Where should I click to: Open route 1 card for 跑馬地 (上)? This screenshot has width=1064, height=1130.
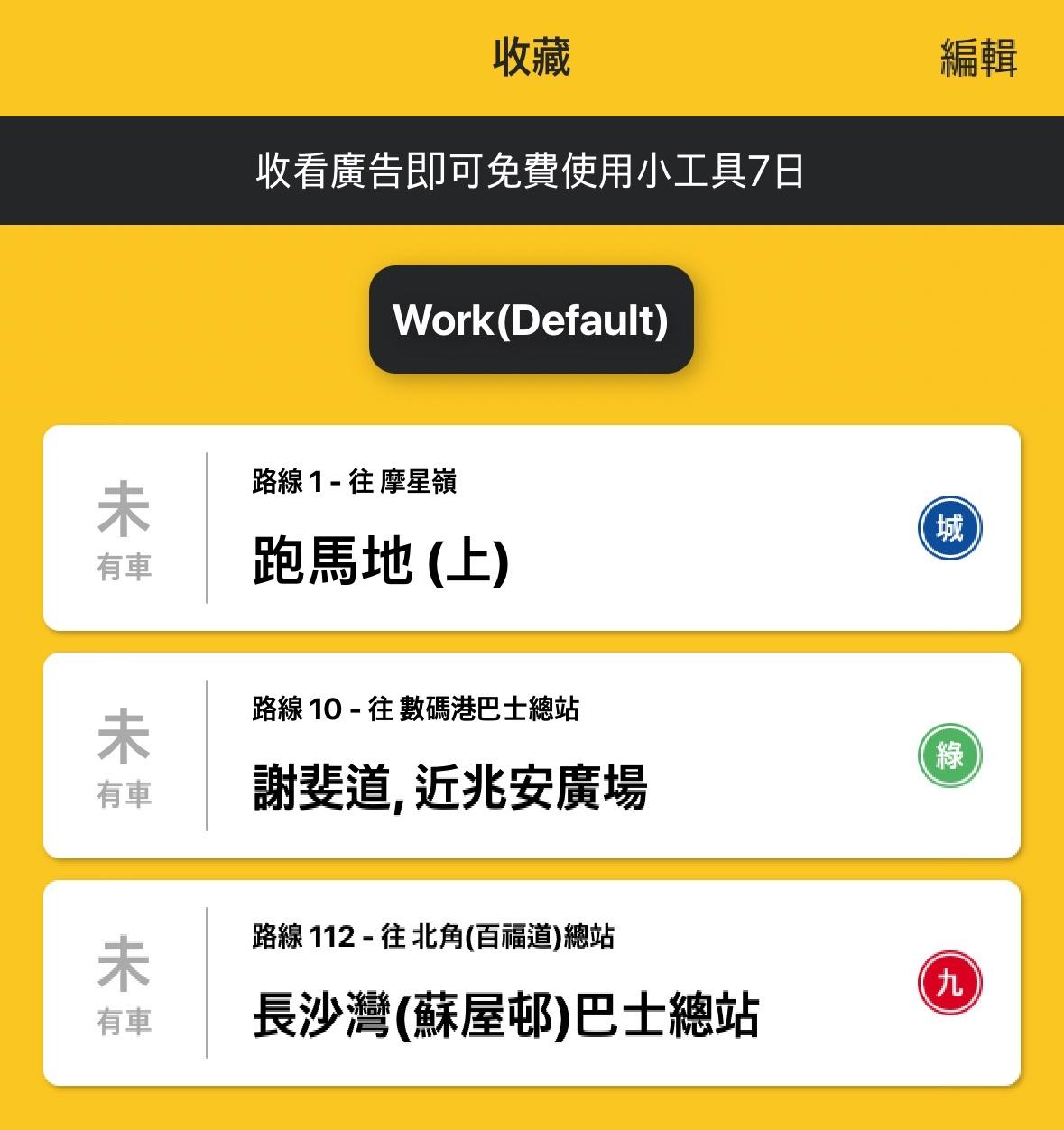(x=532, y=528)
